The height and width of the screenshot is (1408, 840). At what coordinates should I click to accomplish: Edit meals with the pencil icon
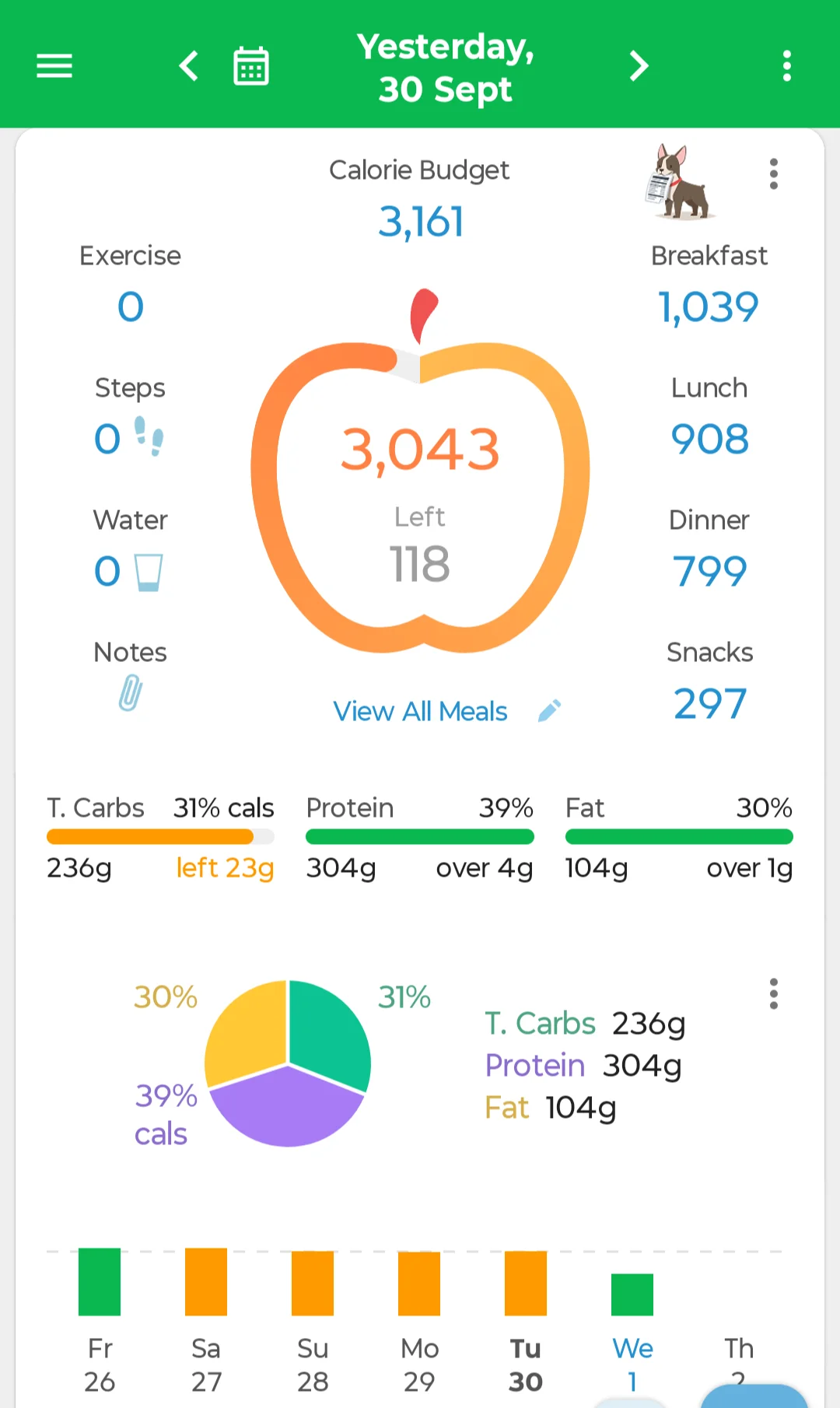(549, 710)
